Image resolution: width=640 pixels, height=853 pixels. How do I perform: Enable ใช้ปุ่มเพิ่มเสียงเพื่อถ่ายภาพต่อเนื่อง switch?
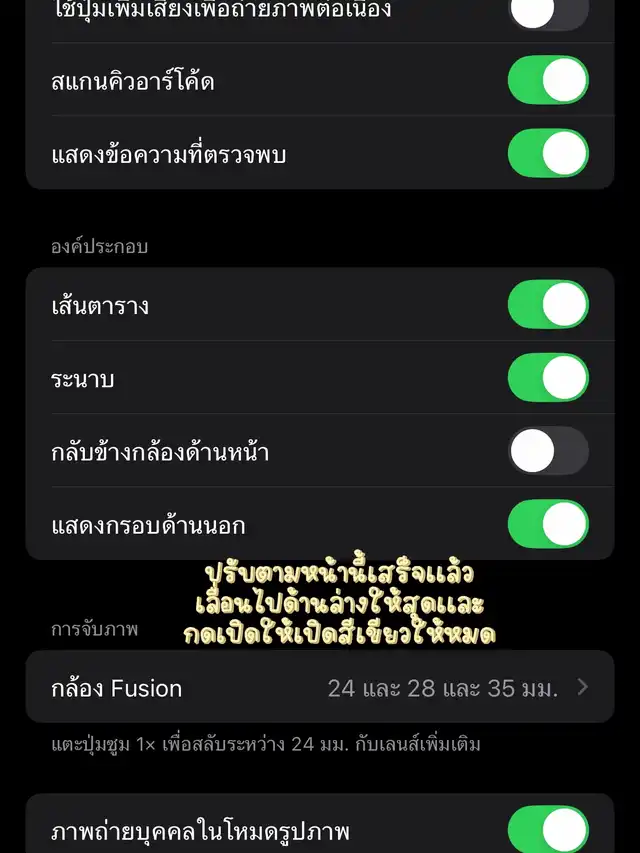(x=548, y=12)
